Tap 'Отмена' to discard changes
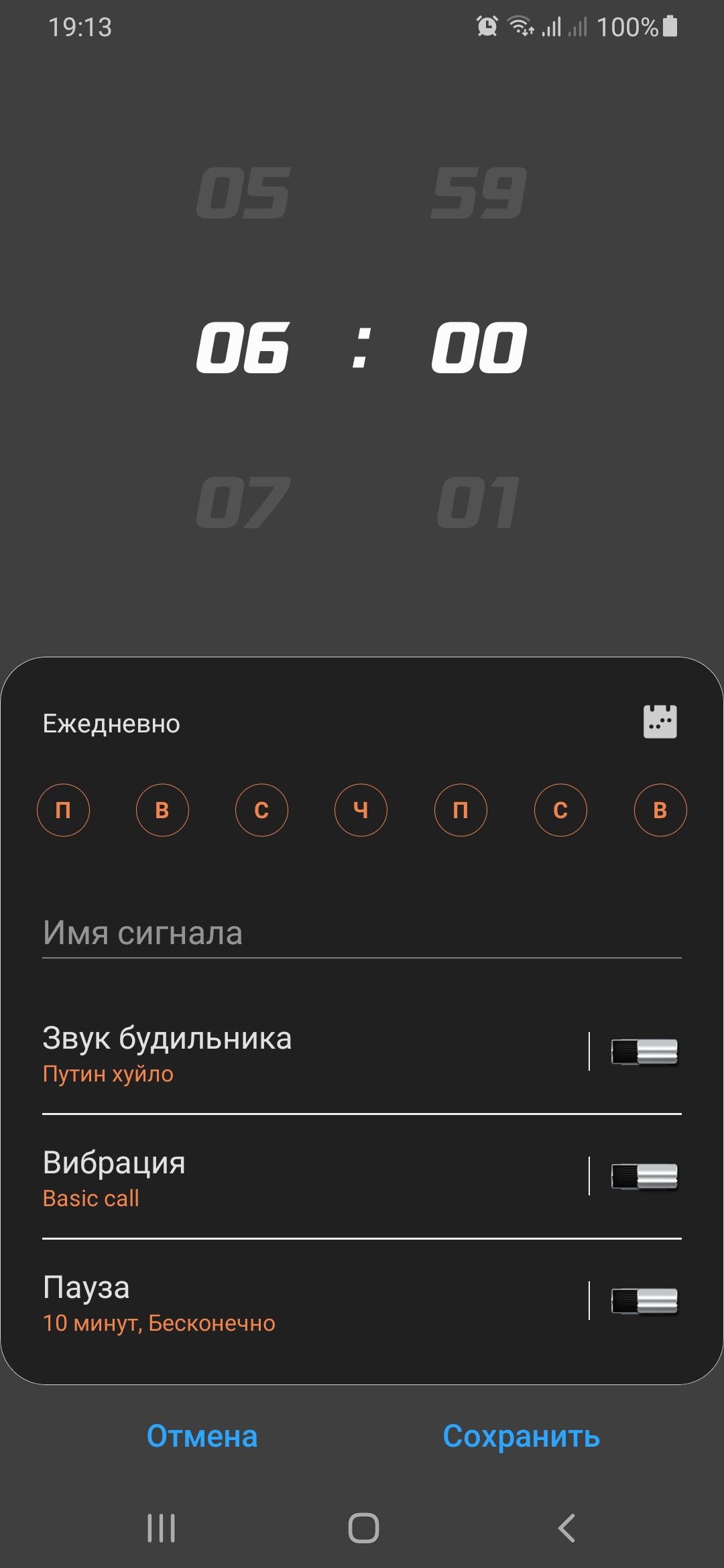724x1568 pixels. coord(202,1437)
